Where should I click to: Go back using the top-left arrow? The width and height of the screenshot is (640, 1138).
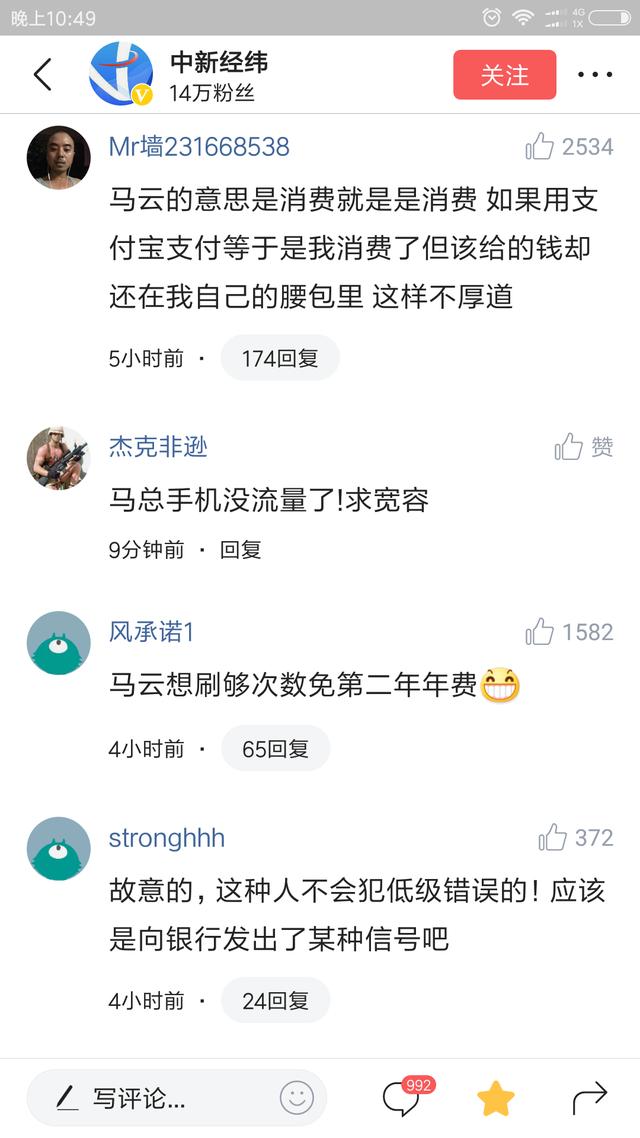(42, 75)
